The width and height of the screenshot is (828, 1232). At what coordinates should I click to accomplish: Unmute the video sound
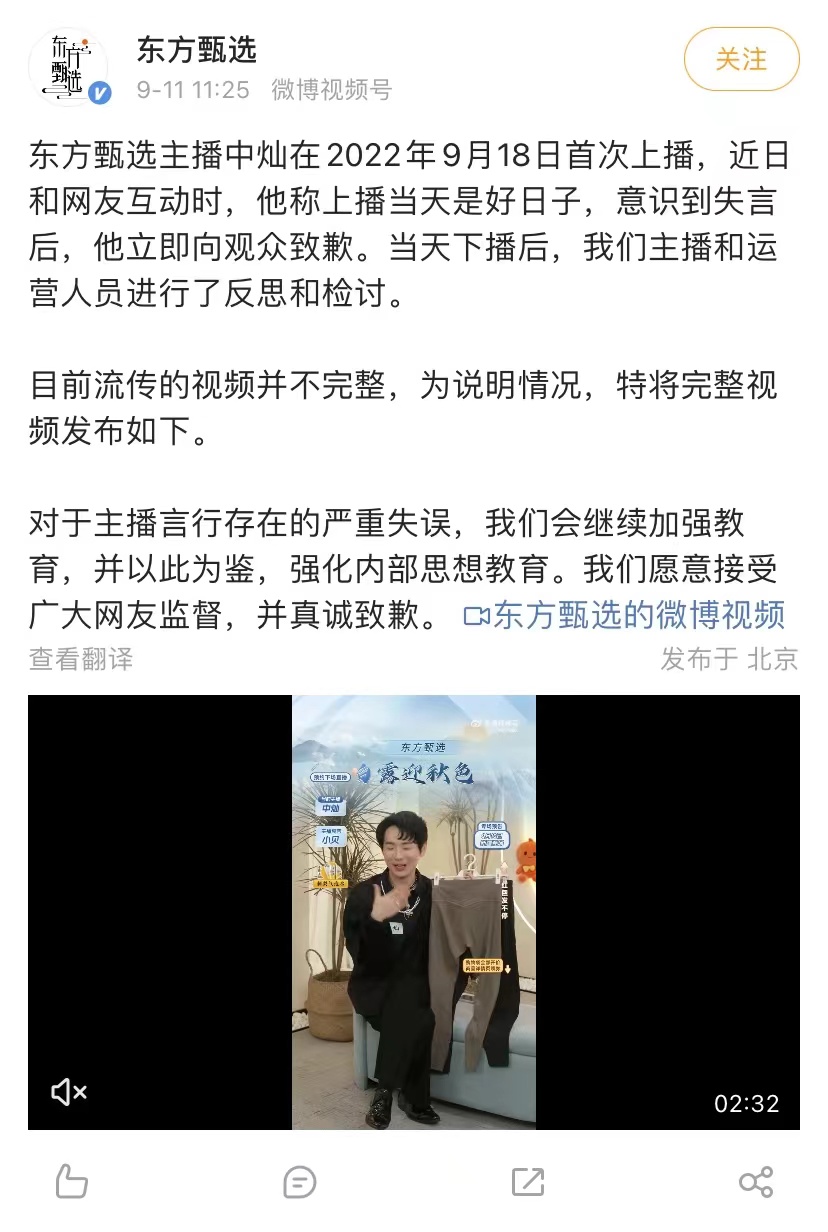click(x=69, y=1092)
